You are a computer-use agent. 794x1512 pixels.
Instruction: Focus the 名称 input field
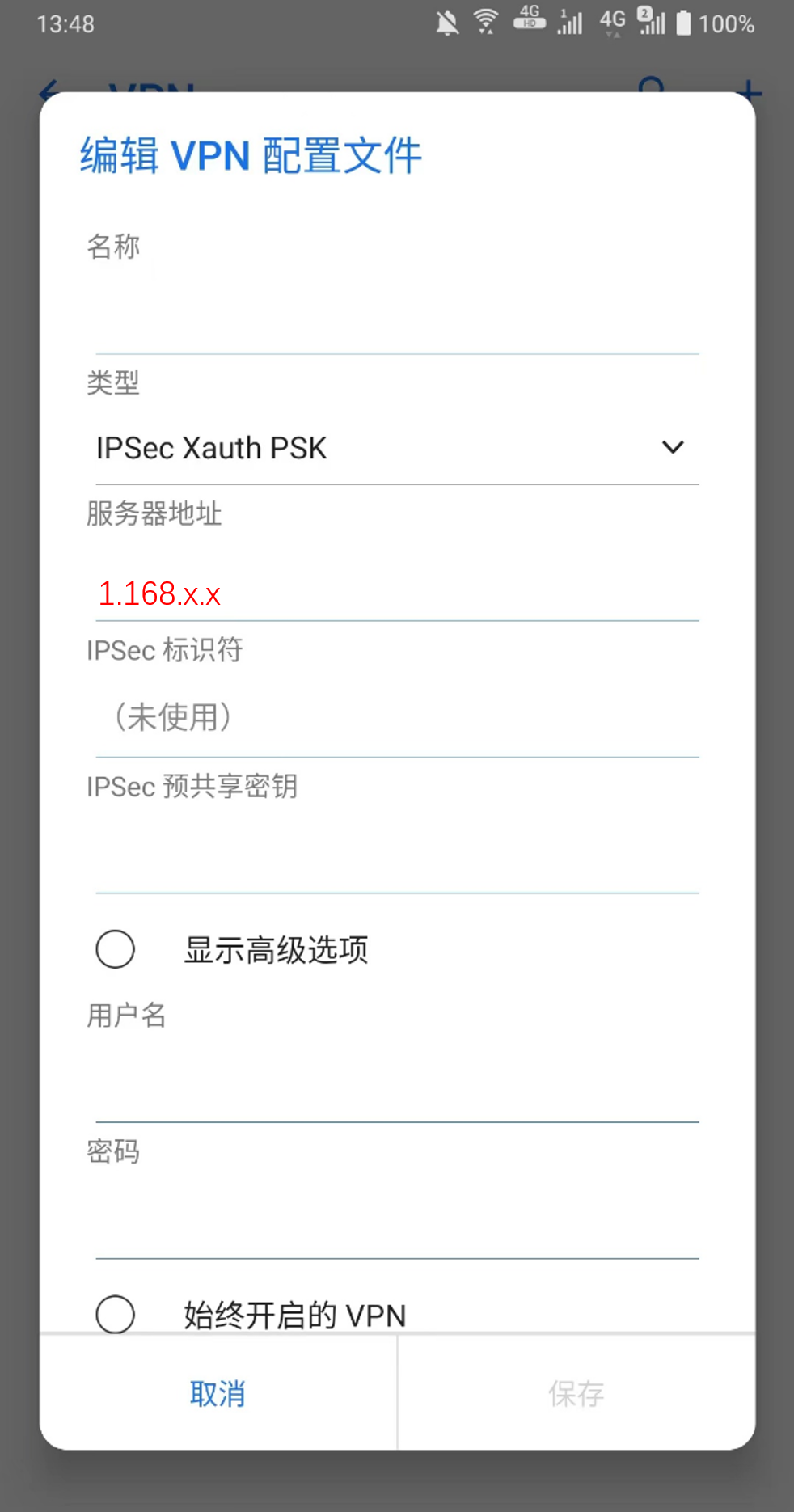point(396,315)
